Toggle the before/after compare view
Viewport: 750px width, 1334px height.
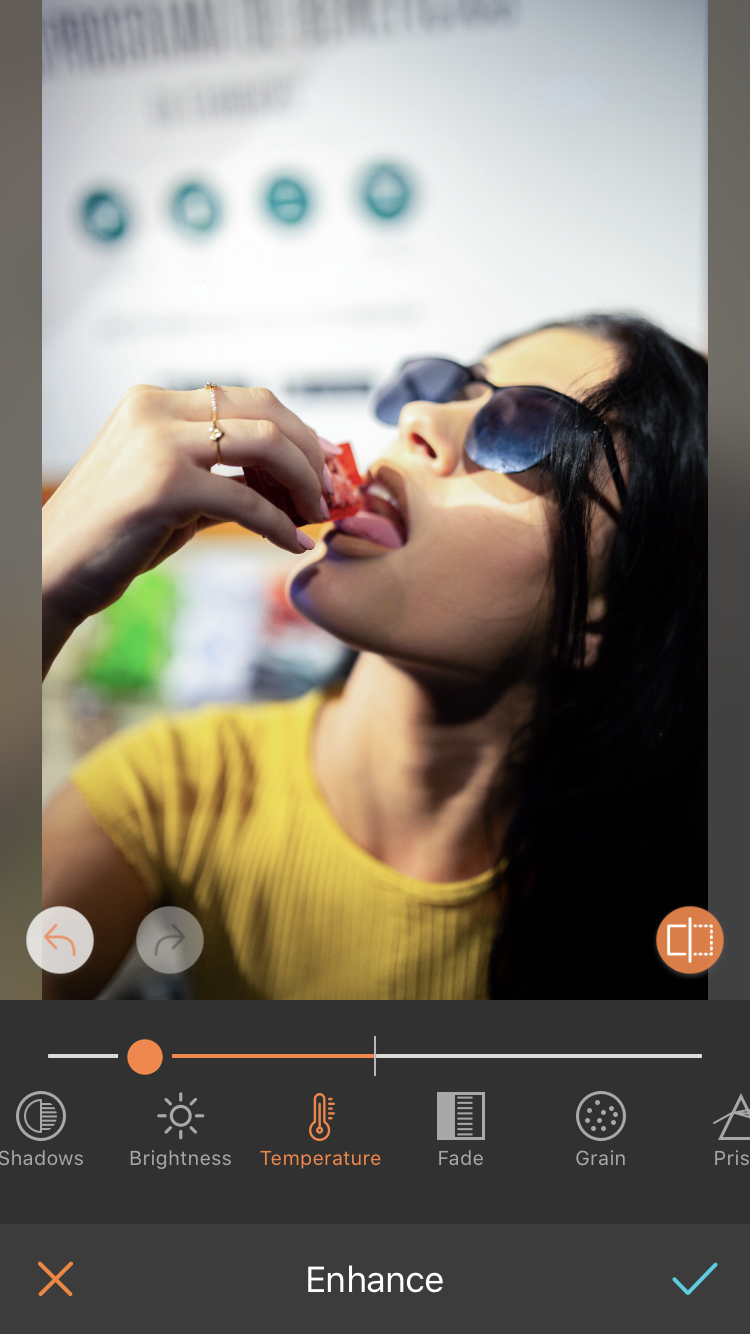pyautogui.click(x=690, y=940)
